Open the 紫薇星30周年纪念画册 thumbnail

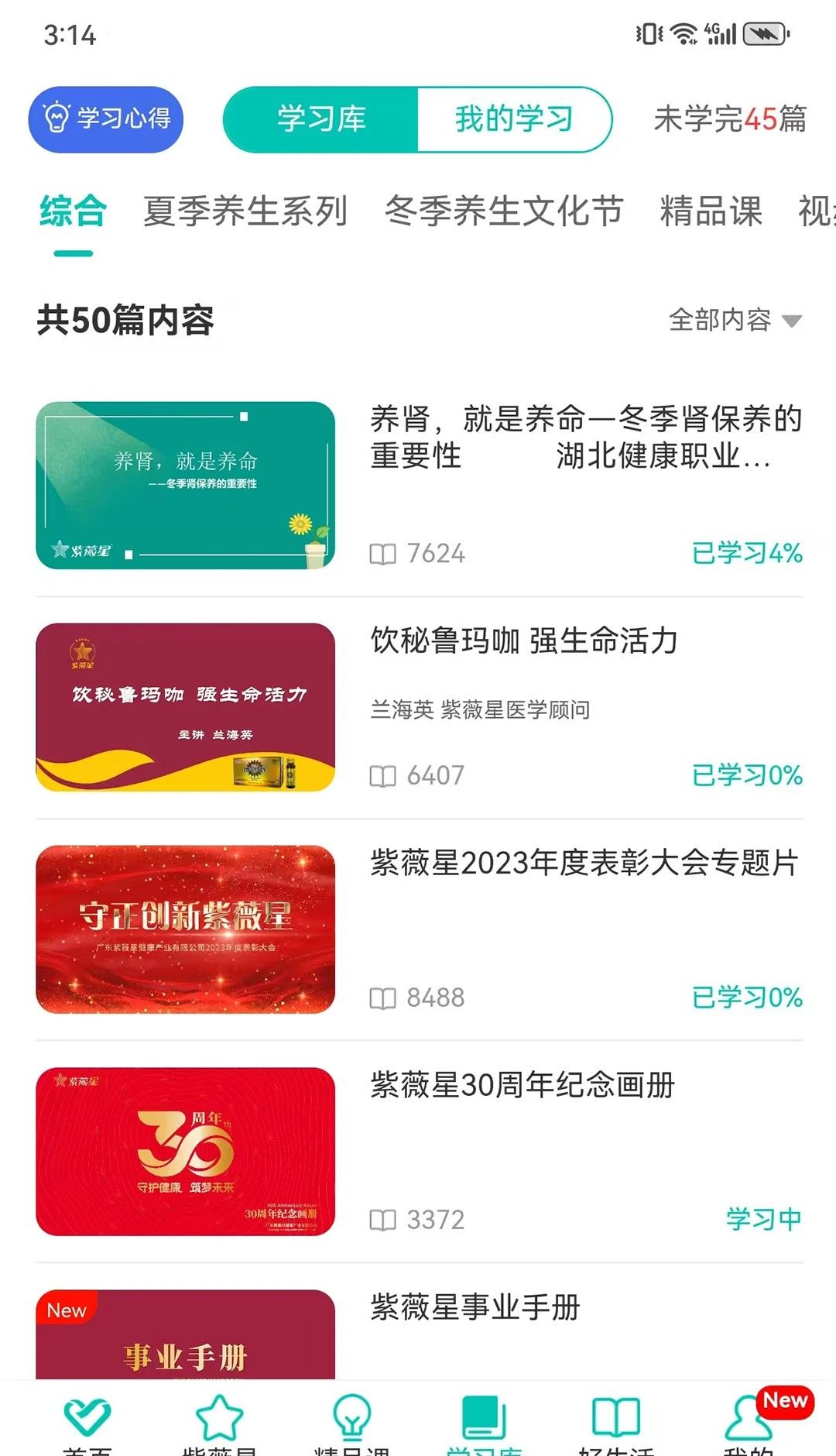click(183, 1155)
